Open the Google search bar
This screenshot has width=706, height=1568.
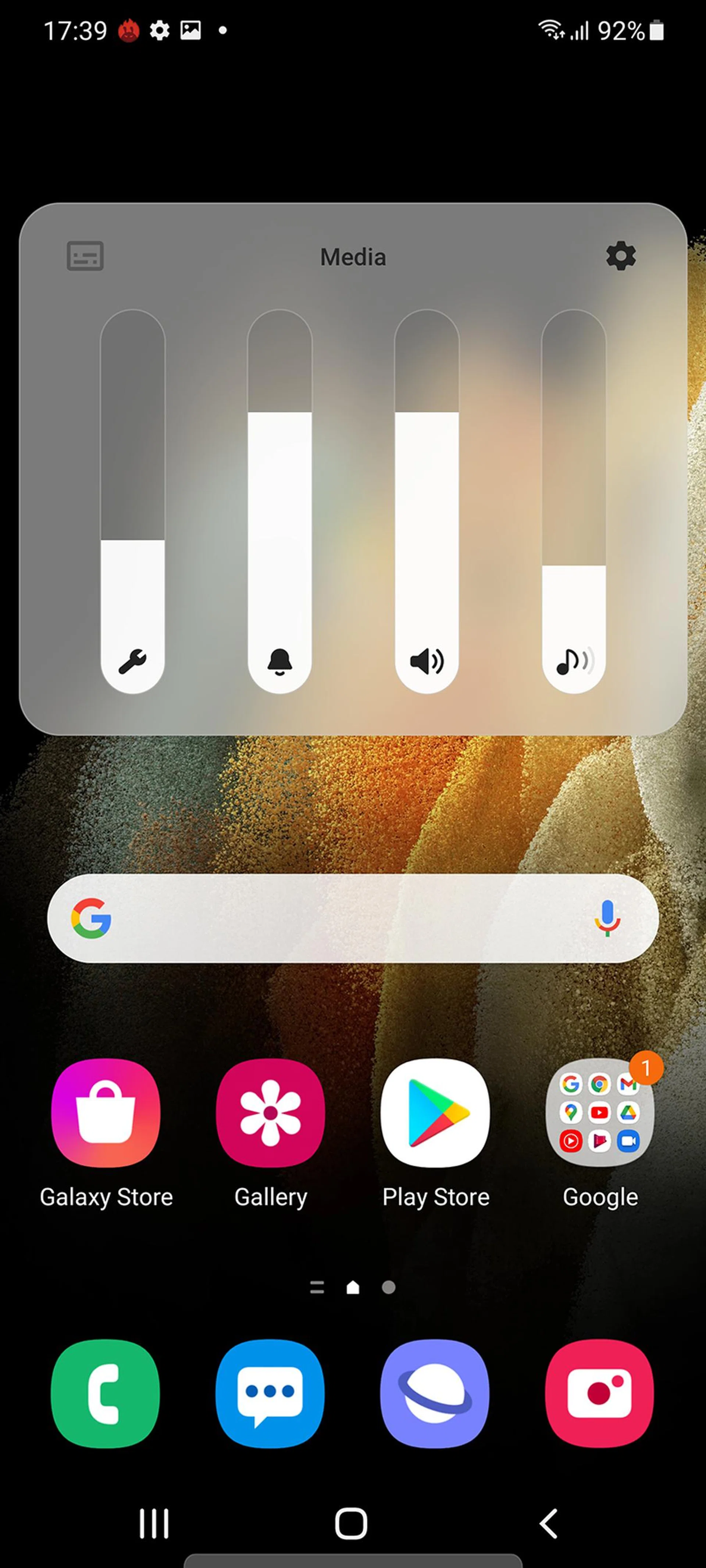(x=341, y=918)
